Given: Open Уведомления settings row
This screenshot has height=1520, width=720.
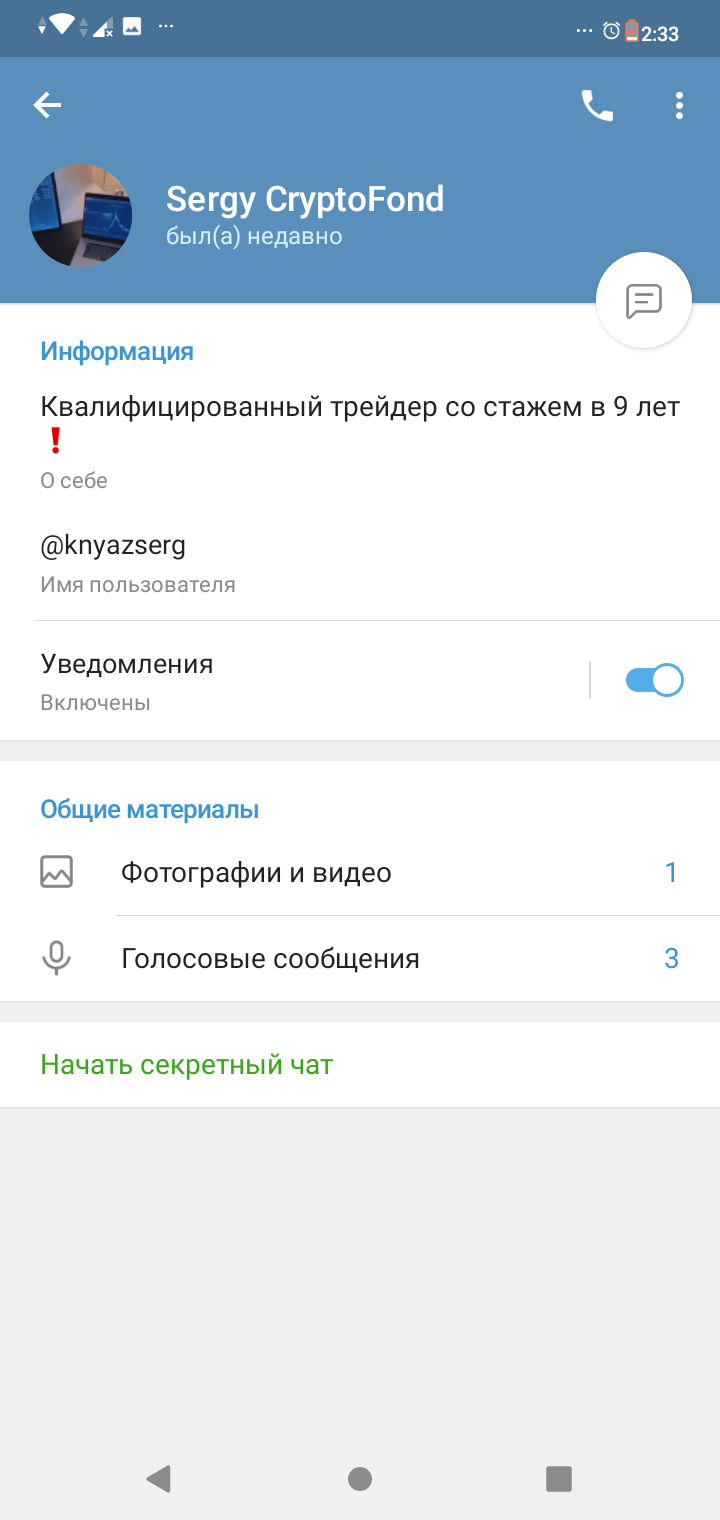Looking at the screenshot, I should pos(295,681).
